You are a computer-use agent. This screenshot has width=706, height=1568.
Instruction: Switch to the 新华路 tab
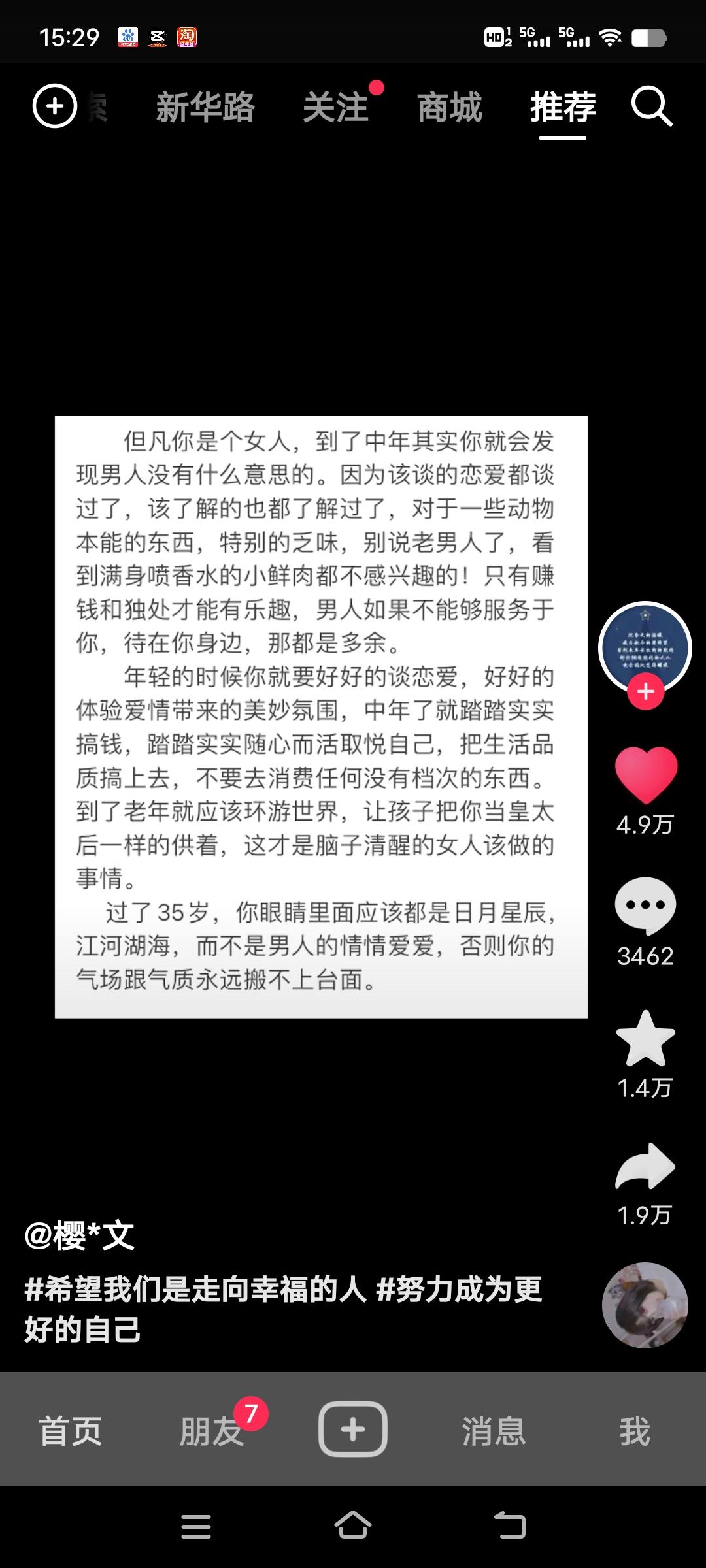point(205,107)
